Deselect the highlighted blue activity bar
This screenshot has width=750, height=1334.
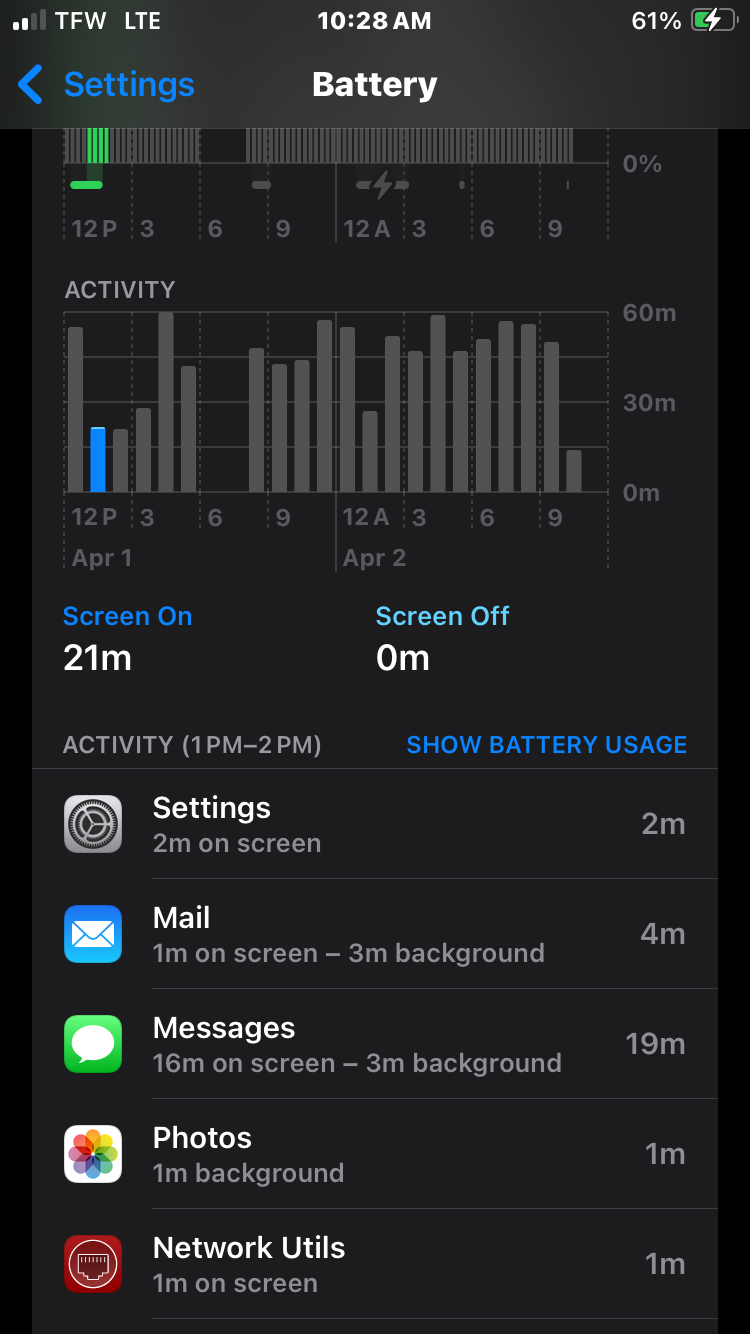click(98, 460)
